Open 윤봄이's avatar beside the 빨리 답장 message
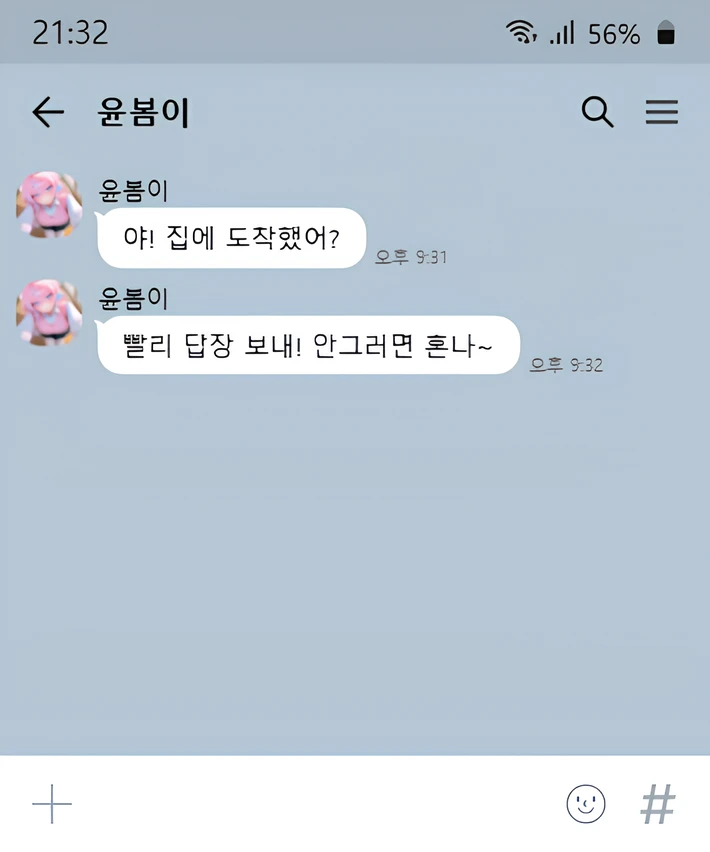The width and height of the screenshot is (710, 852). coord(48,313)
